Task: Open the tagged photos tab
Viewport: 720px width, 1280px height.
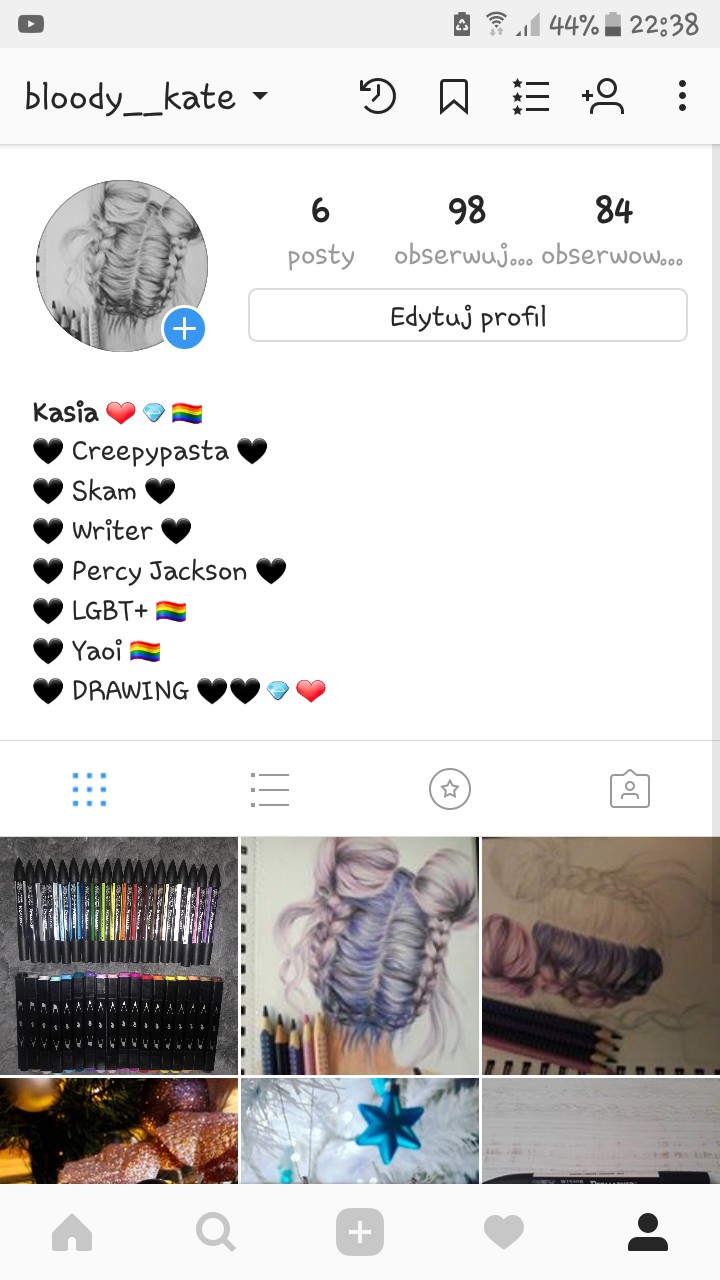Action: click(x=630, y=790)
